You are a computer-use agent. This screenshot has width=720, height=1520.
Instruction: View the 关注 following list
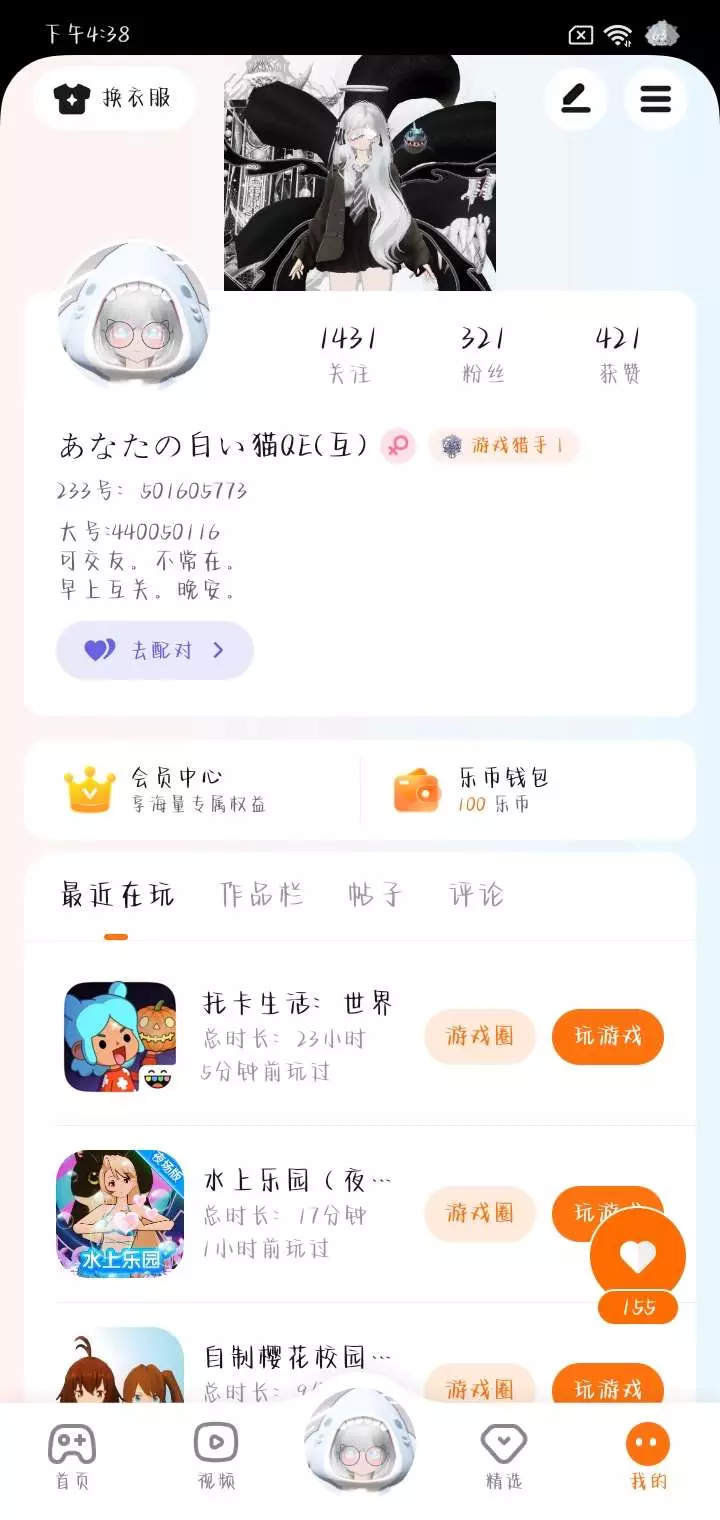349,355
